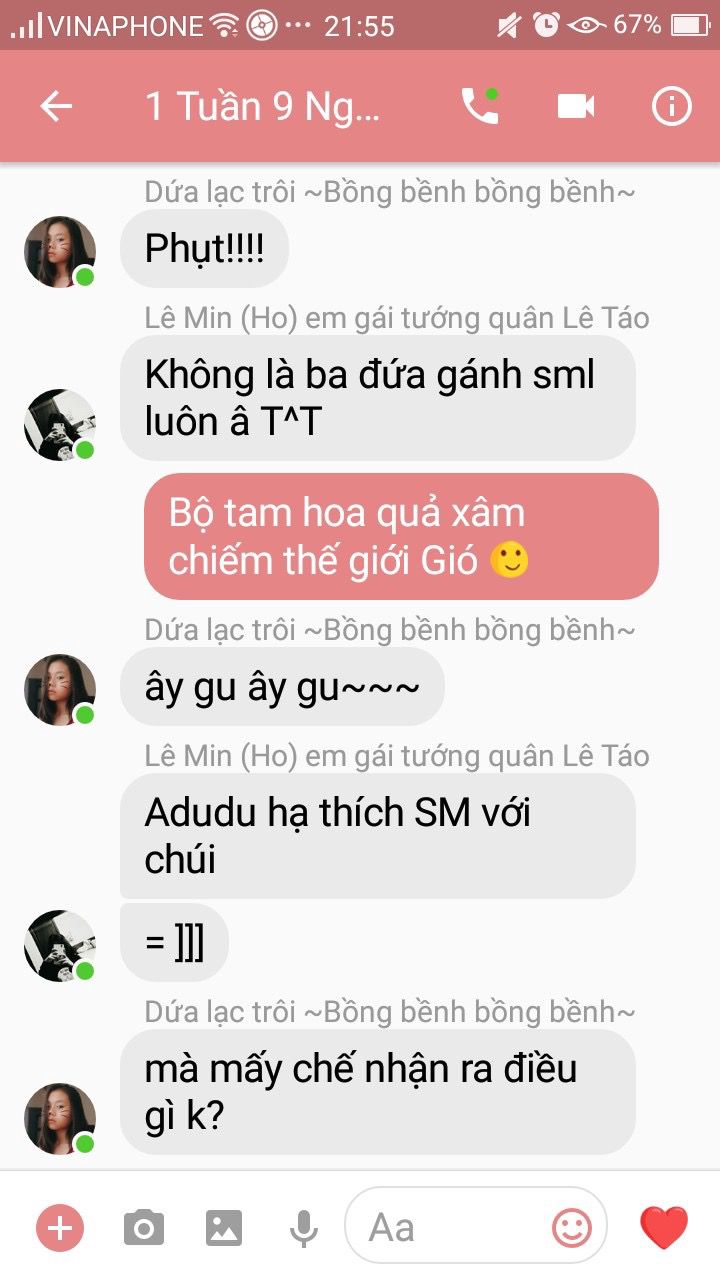The height and width of the screenshot is (1280, 720).
Task: Start a voice call in this group
Action: coord(479,107)
